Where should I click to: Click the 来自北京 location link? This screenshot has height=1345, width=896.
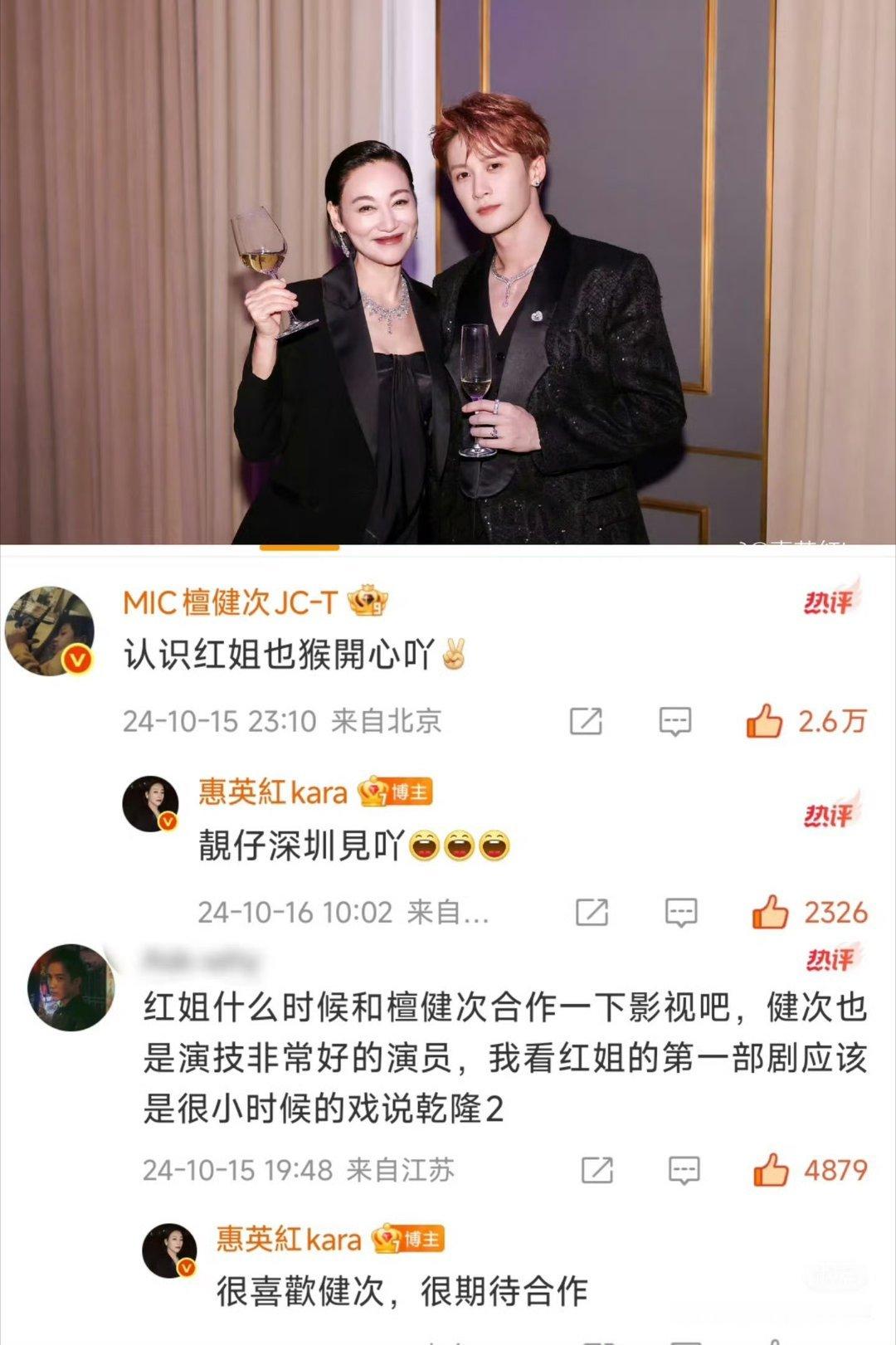point(387,721)
